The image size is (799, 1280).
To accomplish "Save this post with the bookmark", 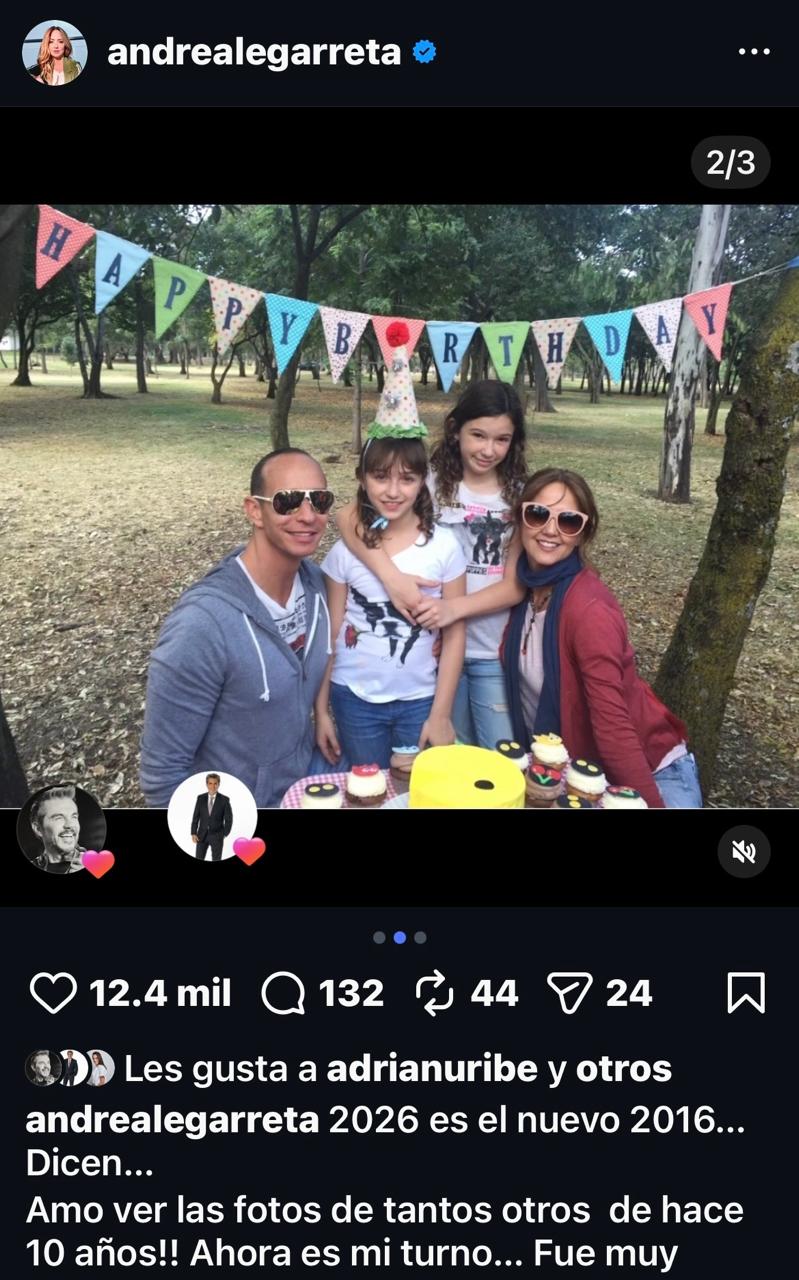I will 746,993.
